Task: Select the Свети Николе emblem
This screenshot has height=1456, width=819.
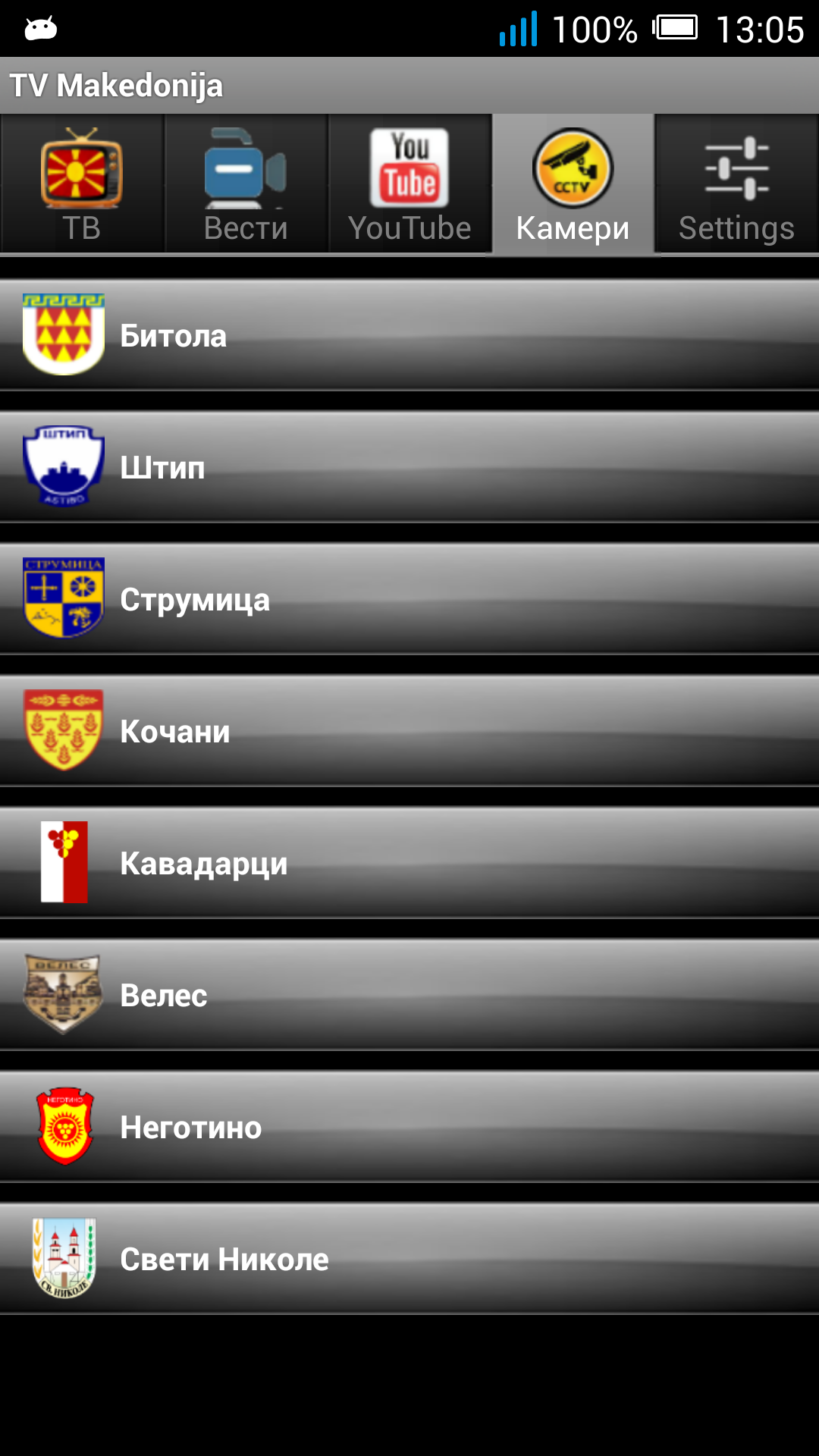Action: [x=63, y=1257]
